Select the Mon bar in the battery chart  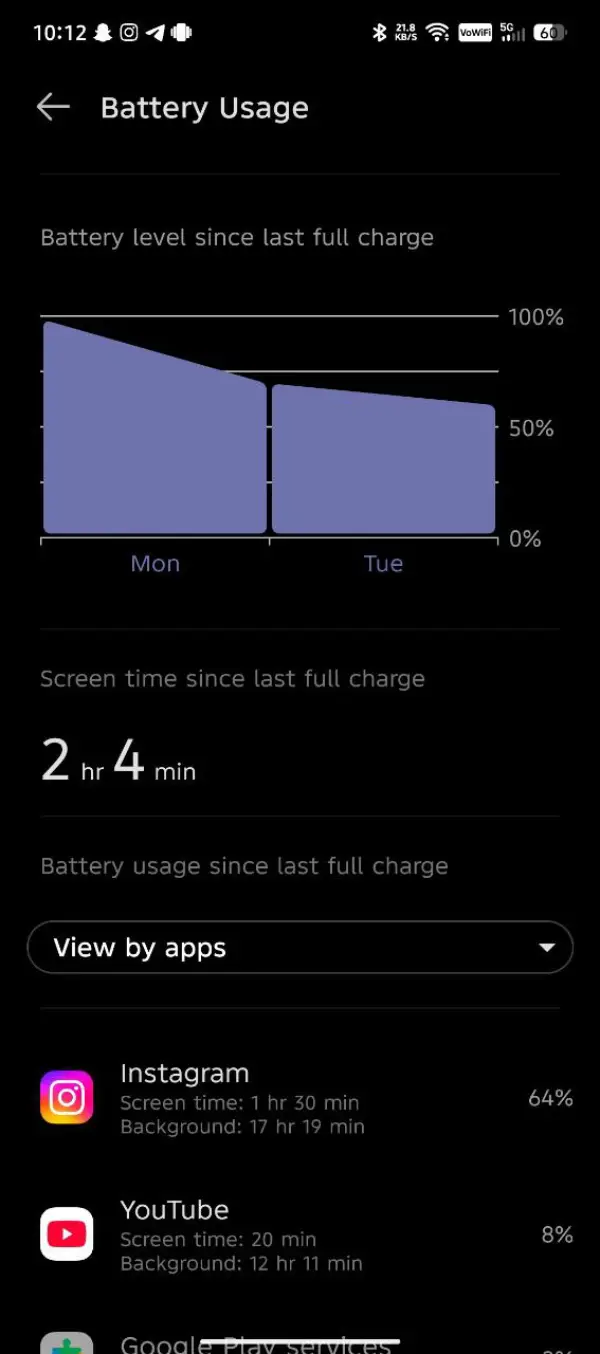[x=155, y=428]
